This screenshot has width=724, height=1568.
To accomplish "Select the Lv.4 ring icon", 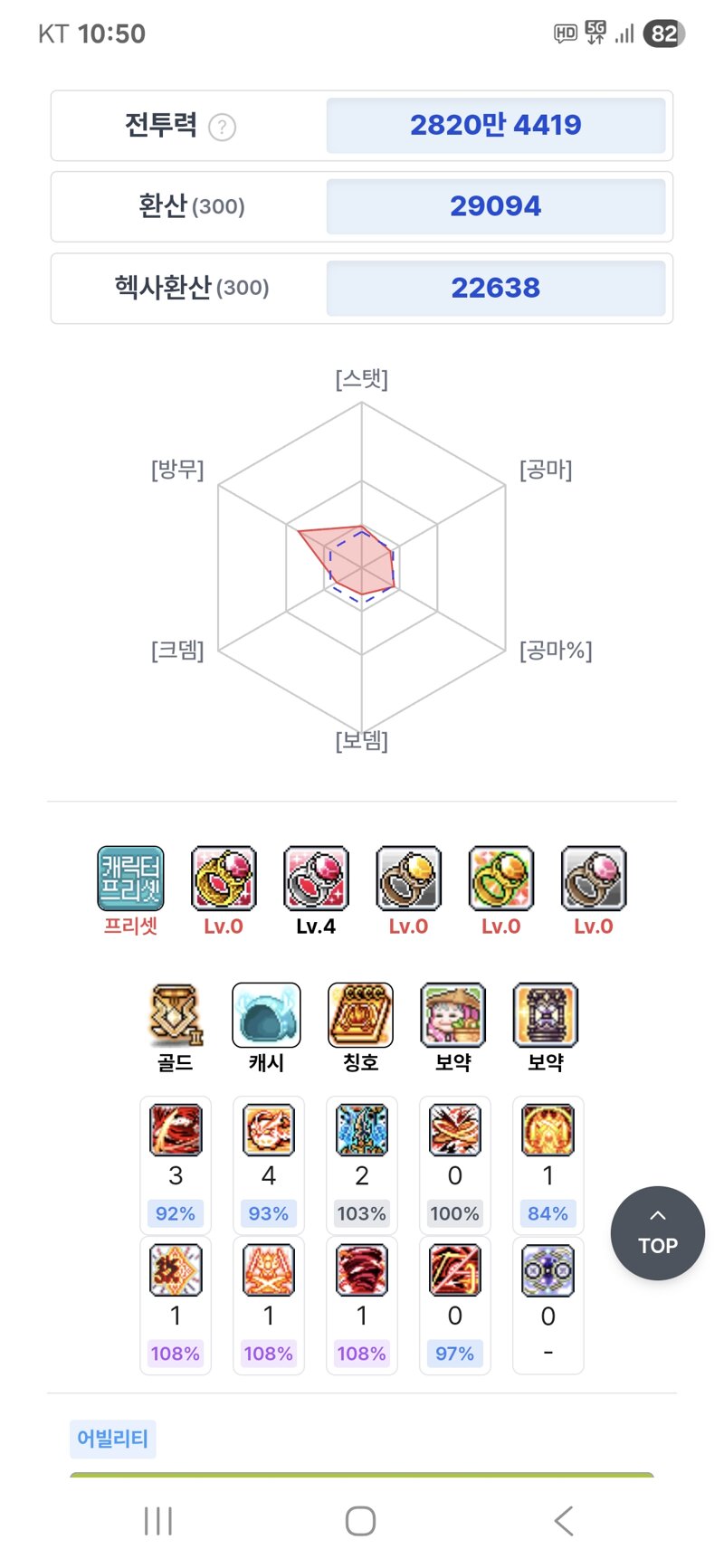I will pos(316,878).
